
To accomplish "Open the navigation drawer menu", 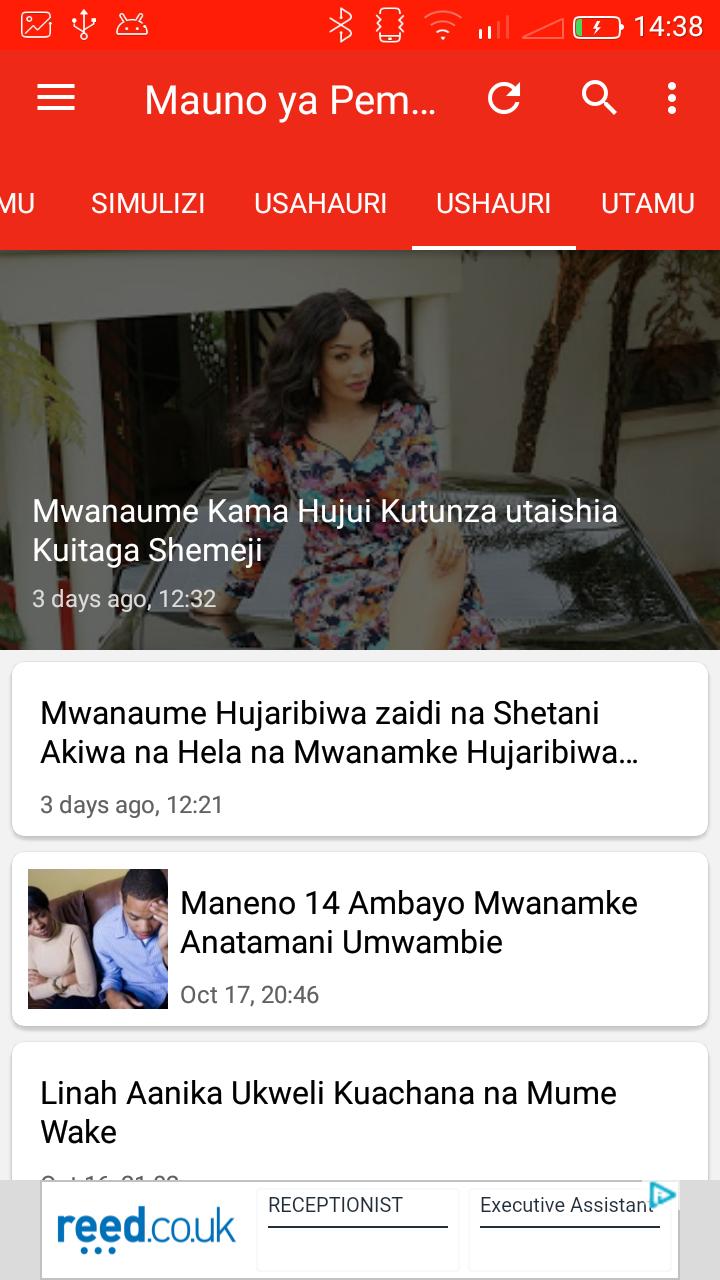I will coord(56,98).
